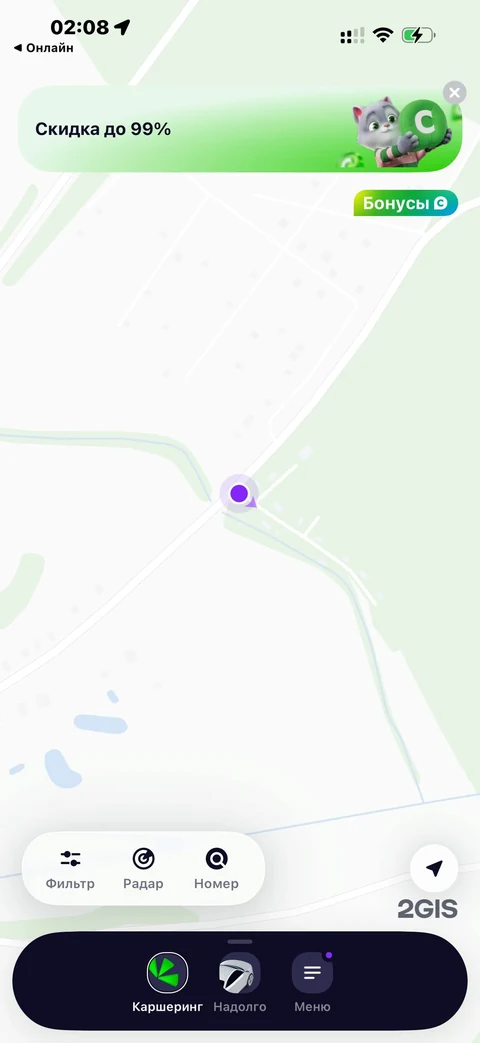Image resolution: width=480 pixels, height=1043 pixels.
Task: Switch to the Надолго tab
Action: click(239, 982)
